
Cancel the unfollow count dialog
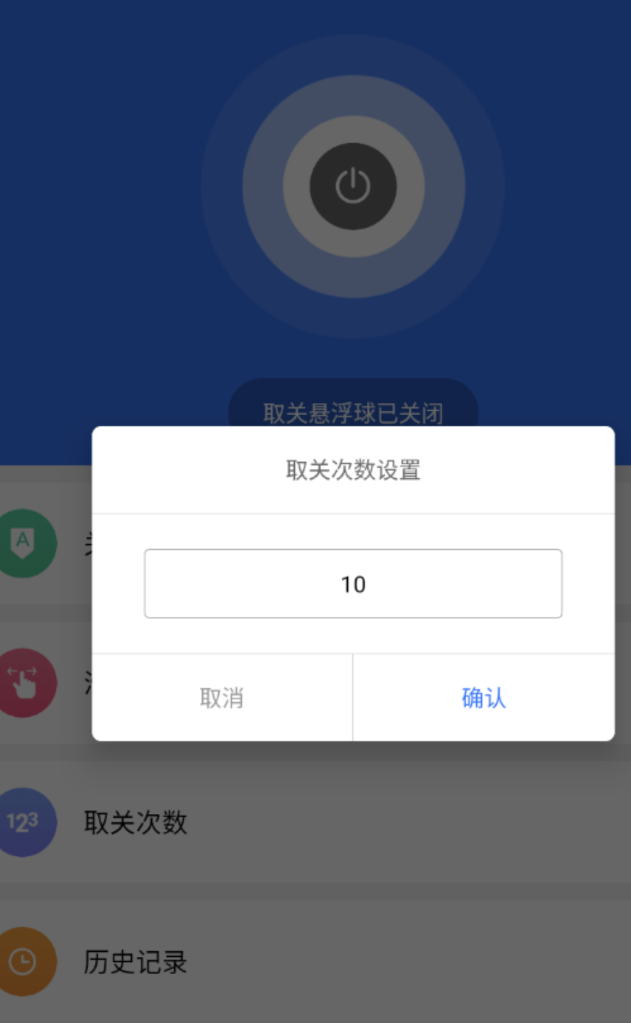coord(222,698)
